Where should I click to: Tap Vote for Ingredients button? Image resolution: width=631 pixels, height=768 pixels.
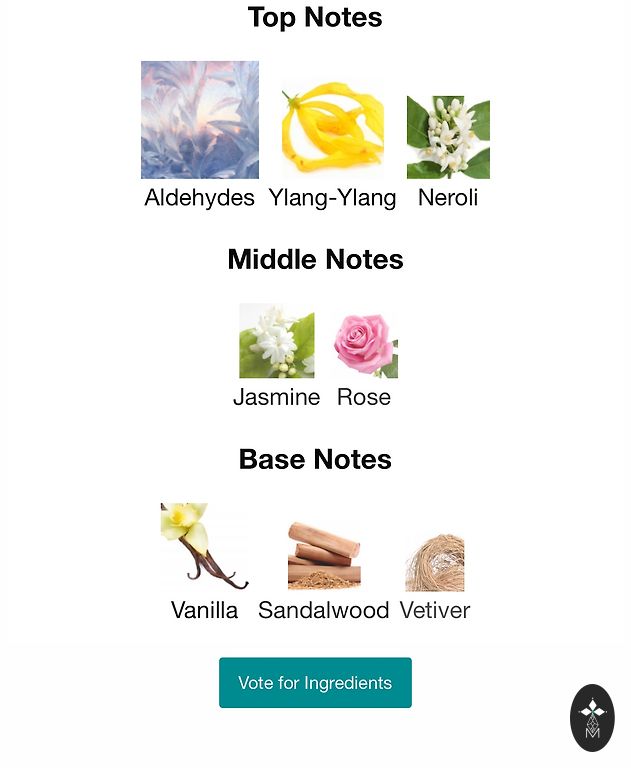click(x=315, y=683)
